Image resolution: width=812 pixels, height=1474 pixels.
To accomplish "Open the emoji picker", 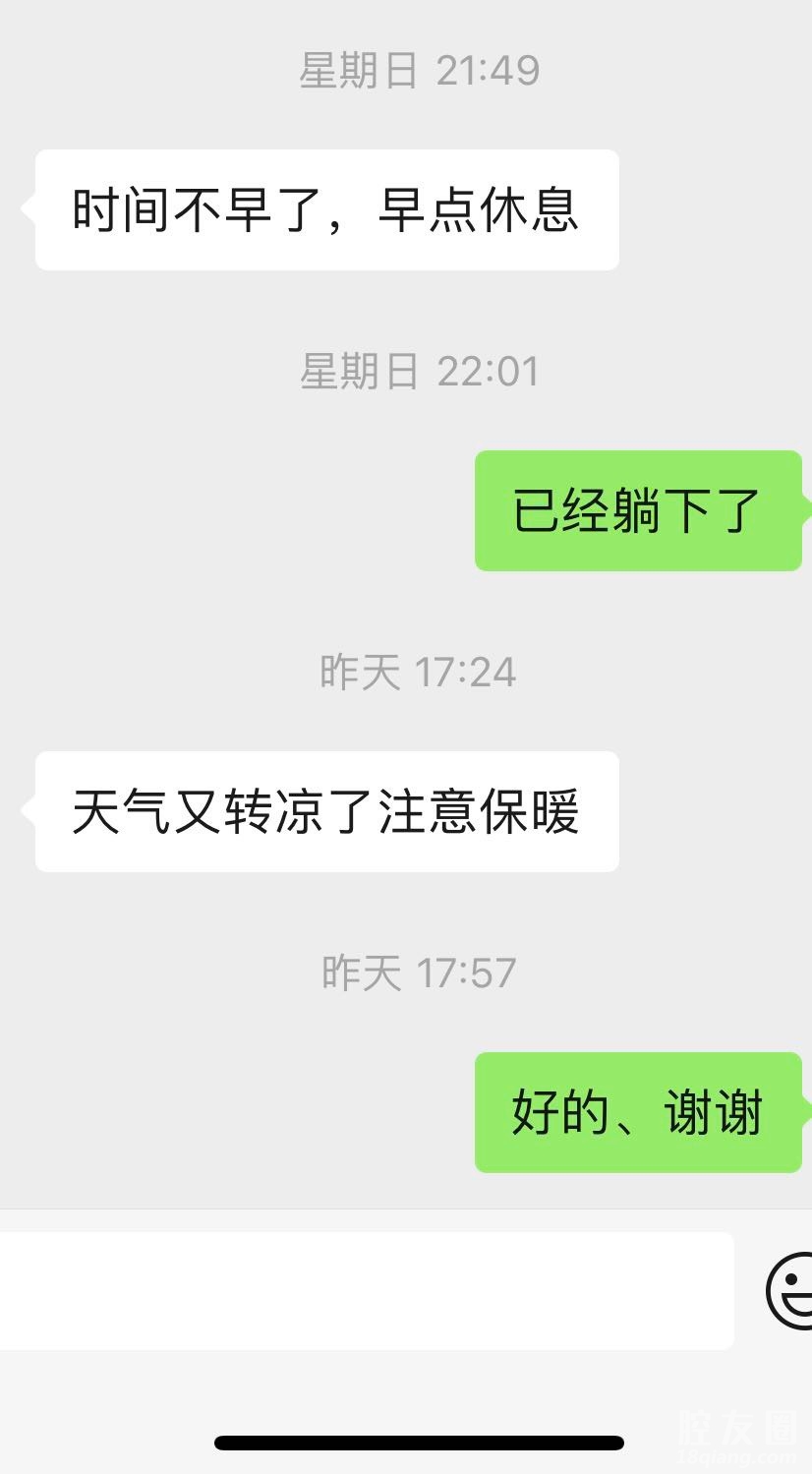I will (791, 1290).
